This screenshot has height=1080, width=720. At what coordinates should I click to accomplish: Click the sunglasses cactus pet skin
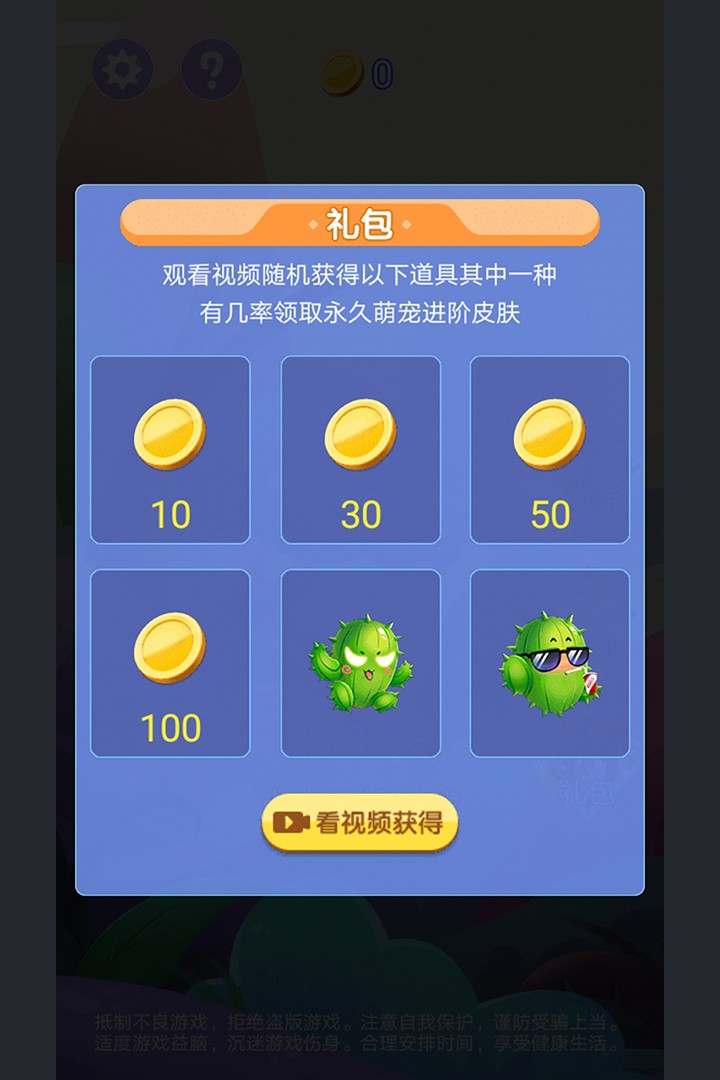[549, 660]
